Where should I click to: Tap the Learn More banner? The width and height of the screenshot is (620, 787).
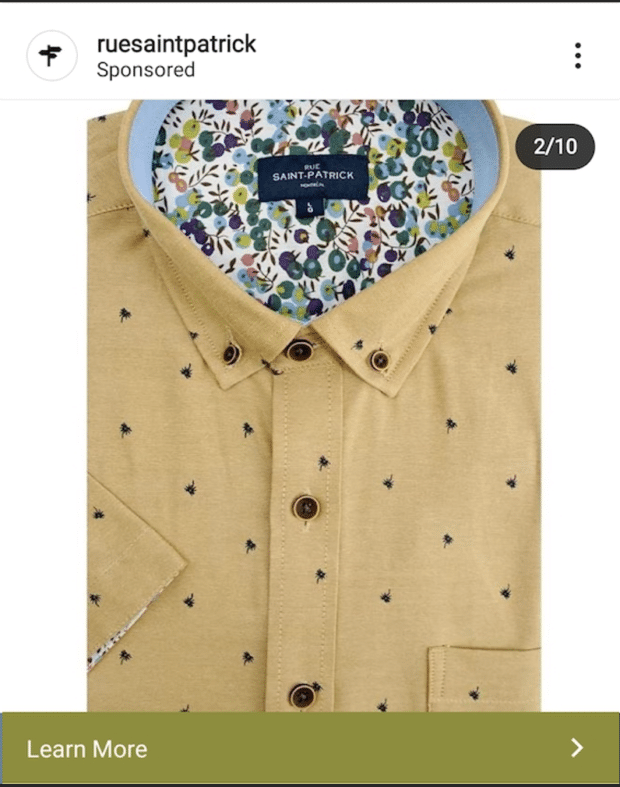coord(310,748)
